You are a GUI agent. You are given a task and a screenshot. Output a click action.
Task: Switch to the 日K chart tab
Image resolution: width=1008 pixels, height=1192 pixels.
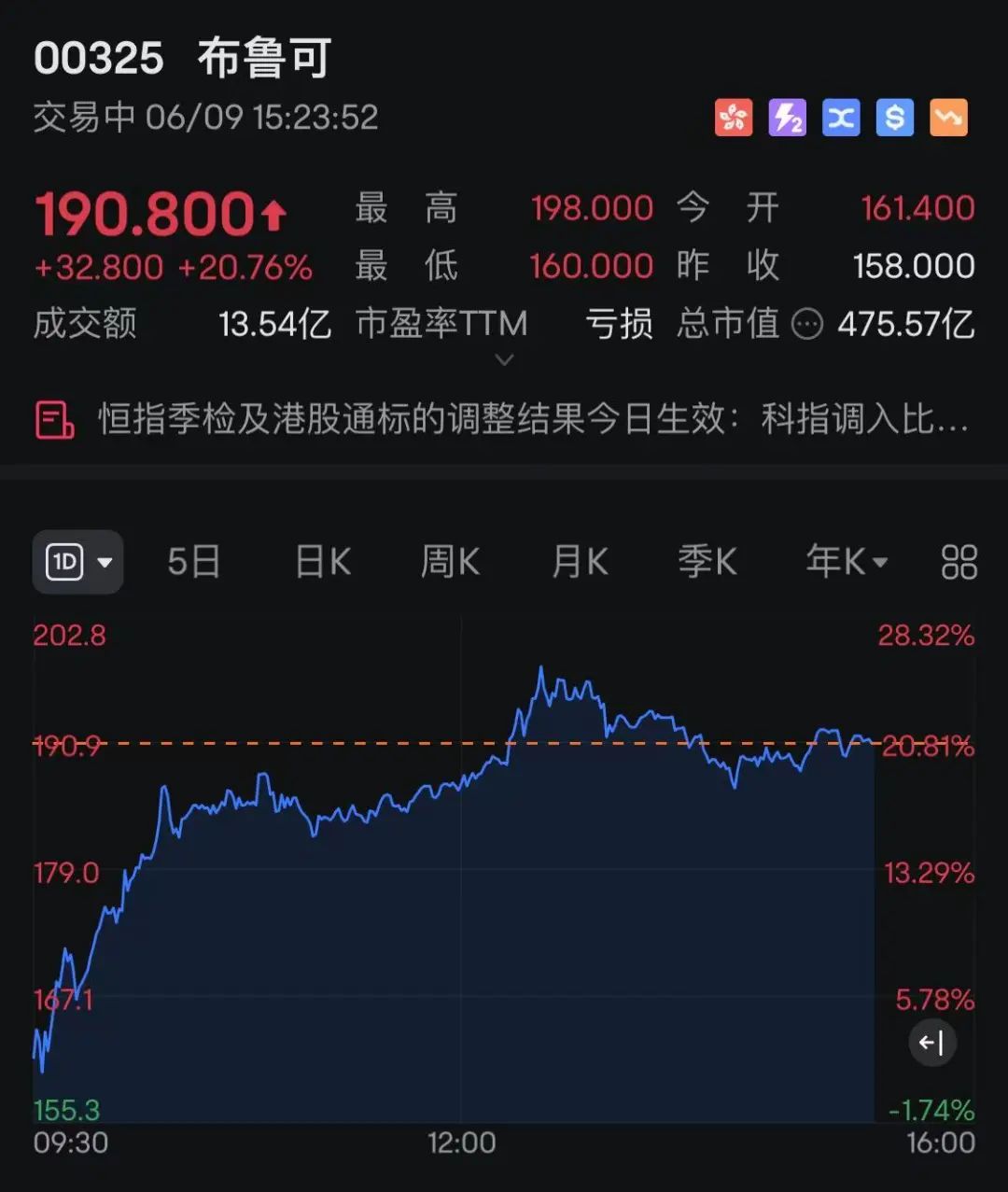point(322,562)
